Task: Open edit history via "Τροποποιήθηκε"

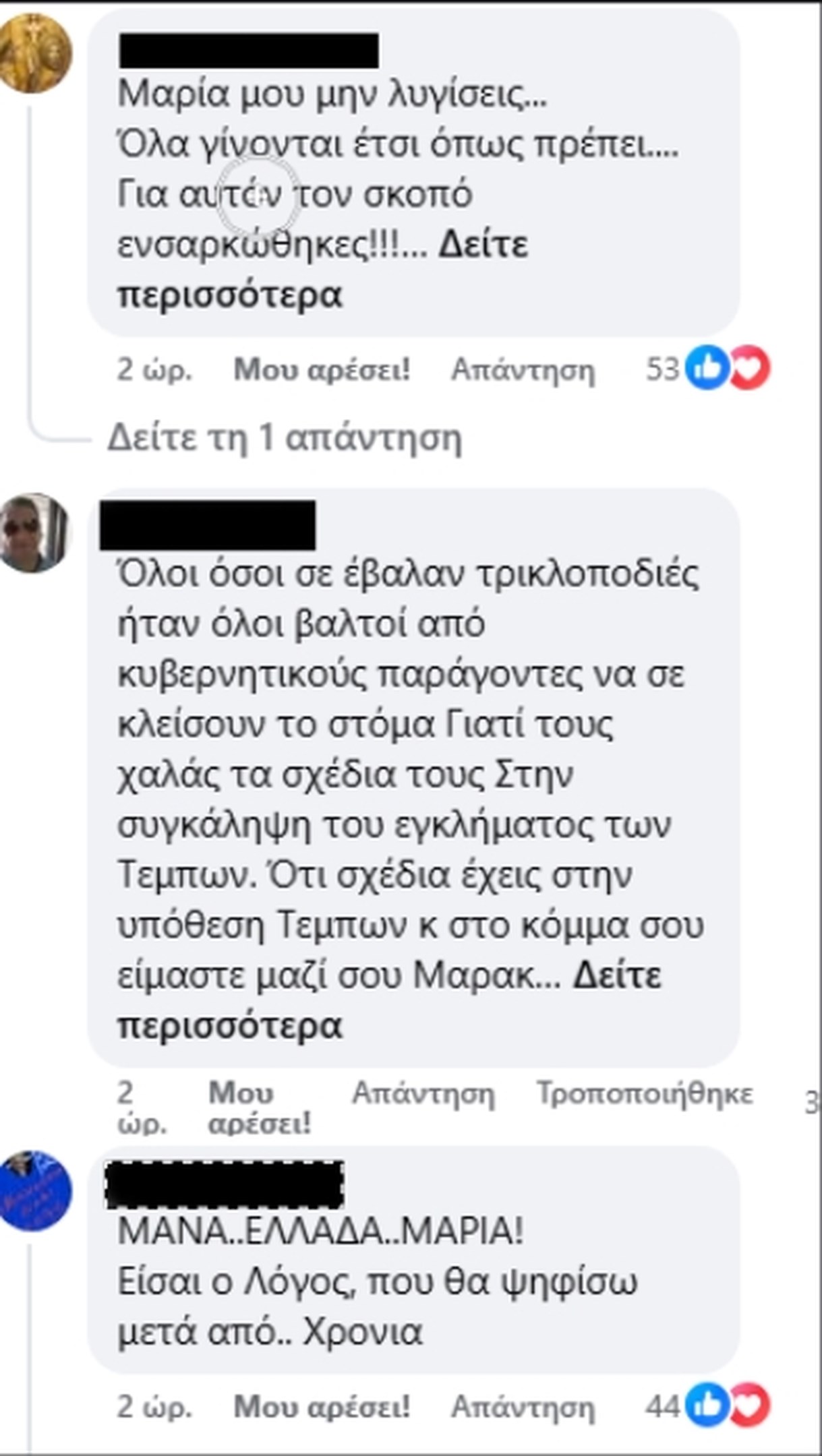Action: (644, 1093)
